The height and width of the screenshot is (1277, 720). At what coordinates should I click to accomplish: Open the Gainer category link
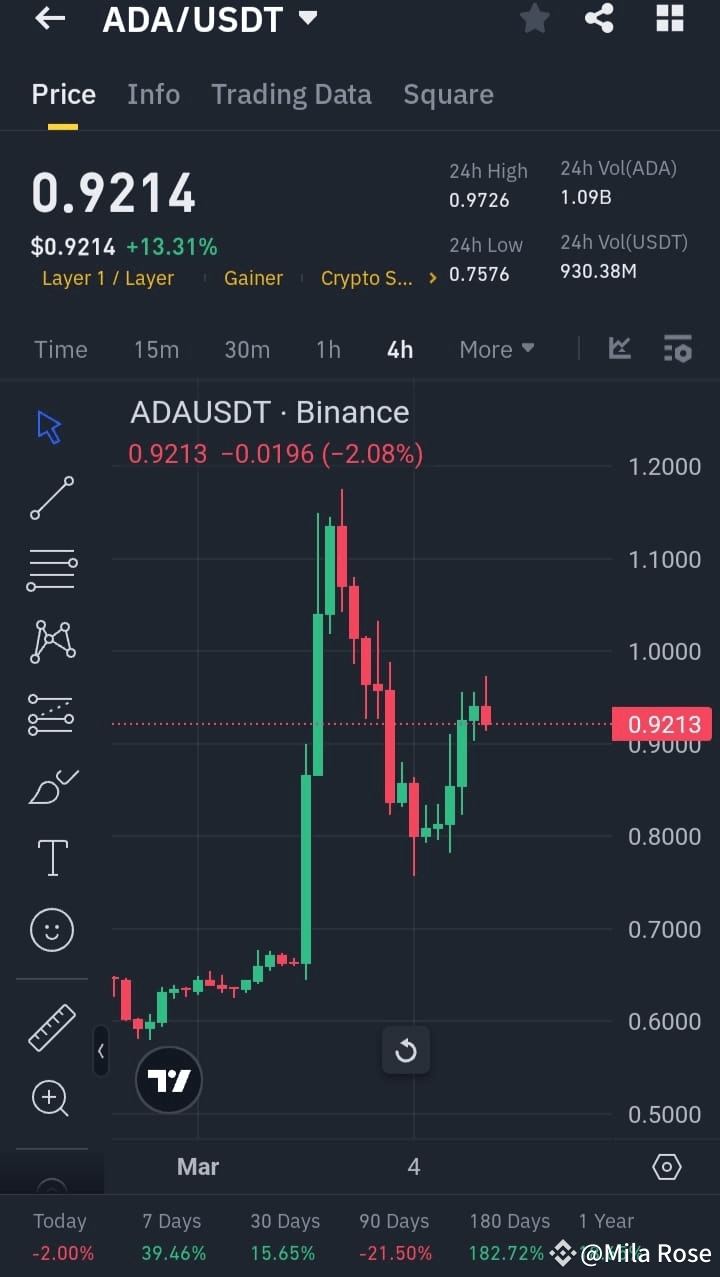pos(253,278)
